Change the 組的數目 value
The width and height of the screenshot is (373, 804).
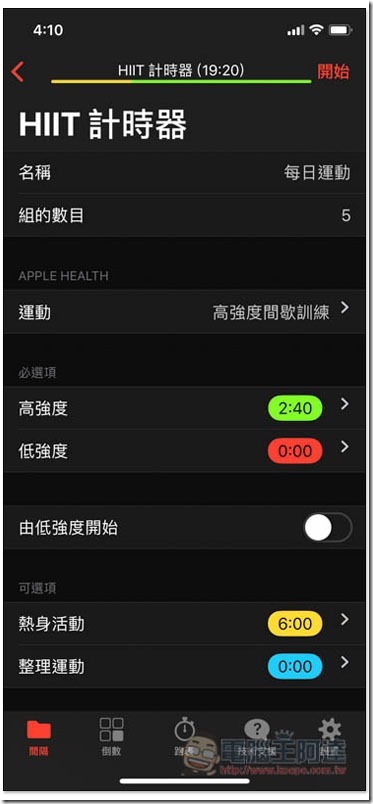pyautogui.click(x=186, y=215)
